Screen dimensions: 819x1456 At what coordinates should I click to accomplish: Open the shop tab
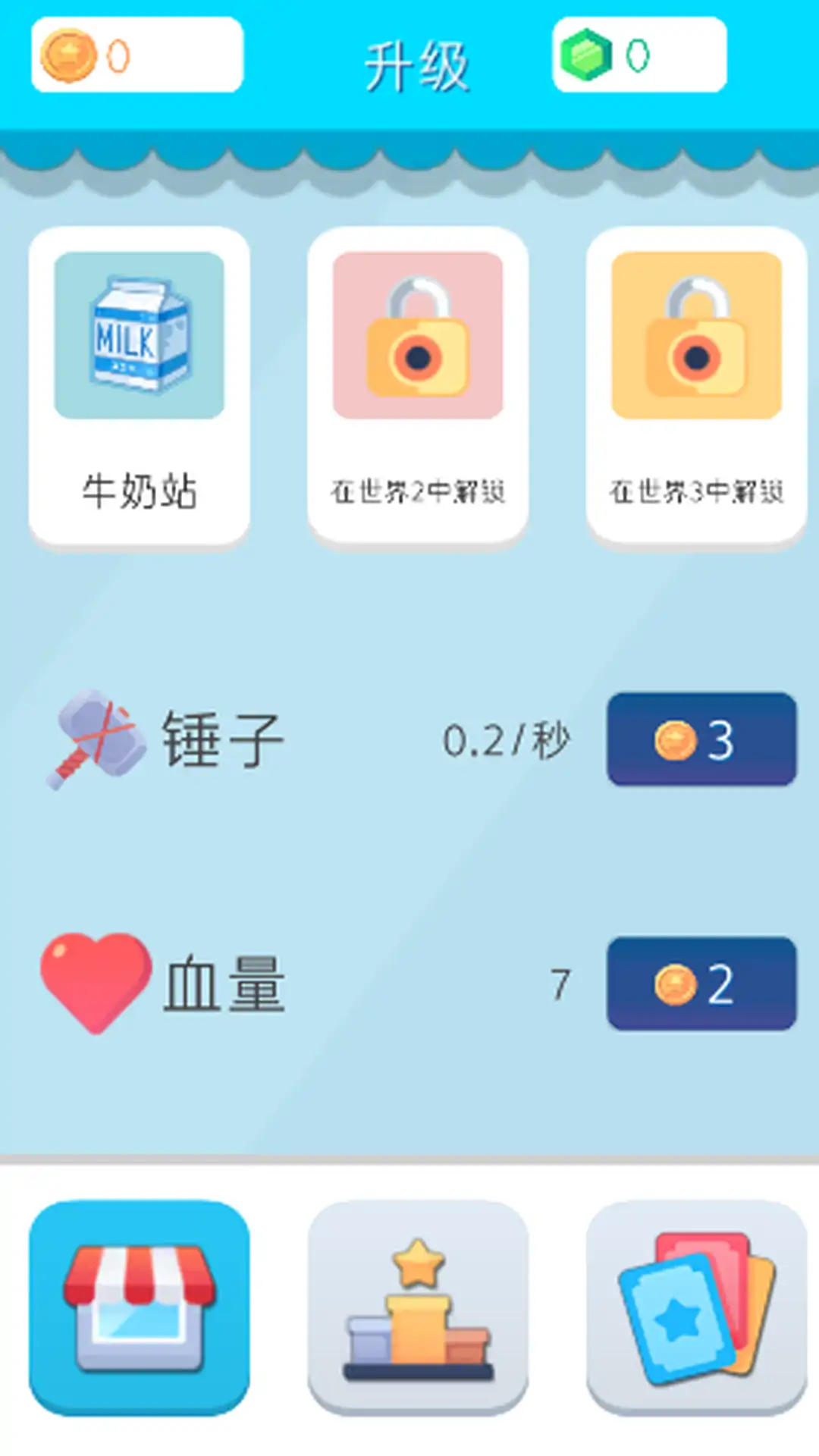click(x=140, y=1307)
